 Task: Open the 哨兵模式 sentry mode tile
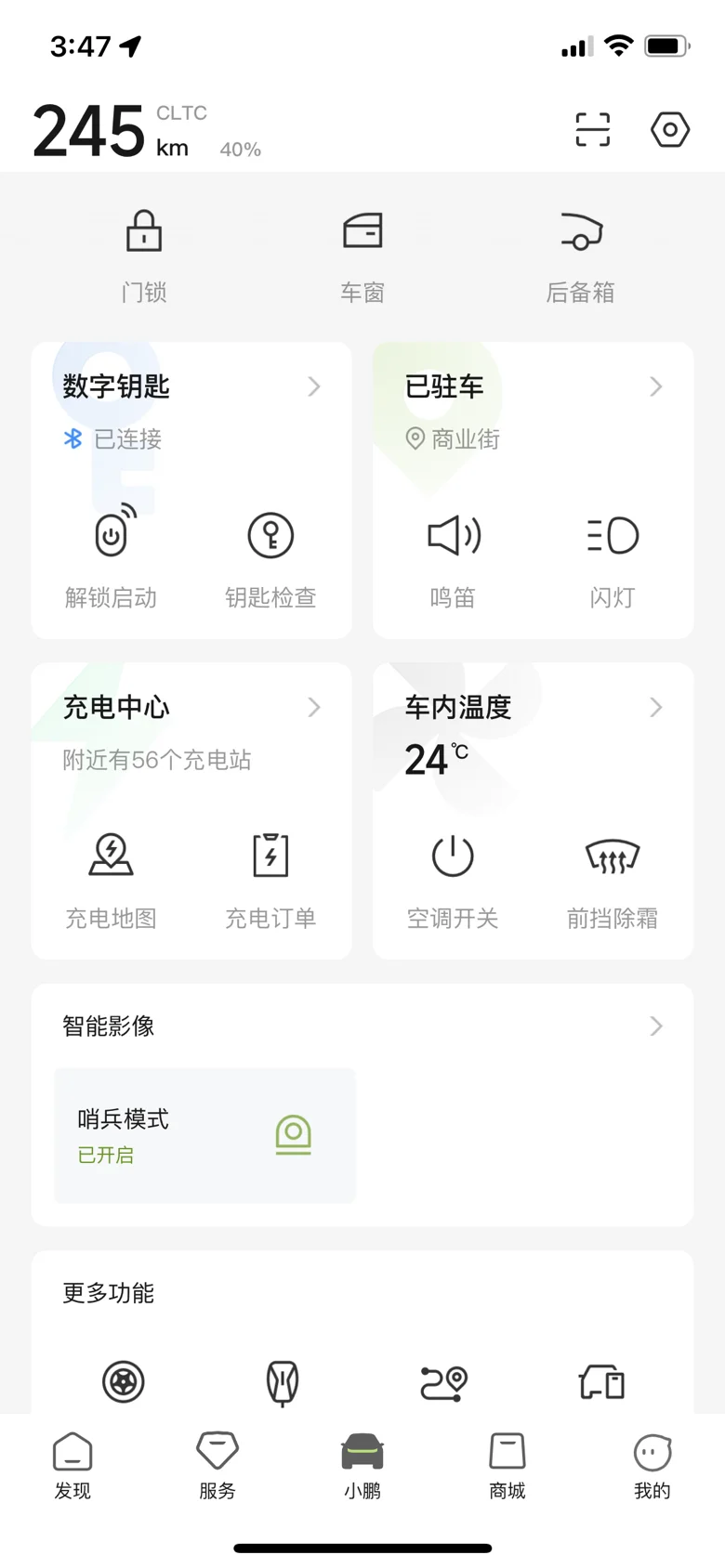pyautogui.click(x=204, y=1135)
